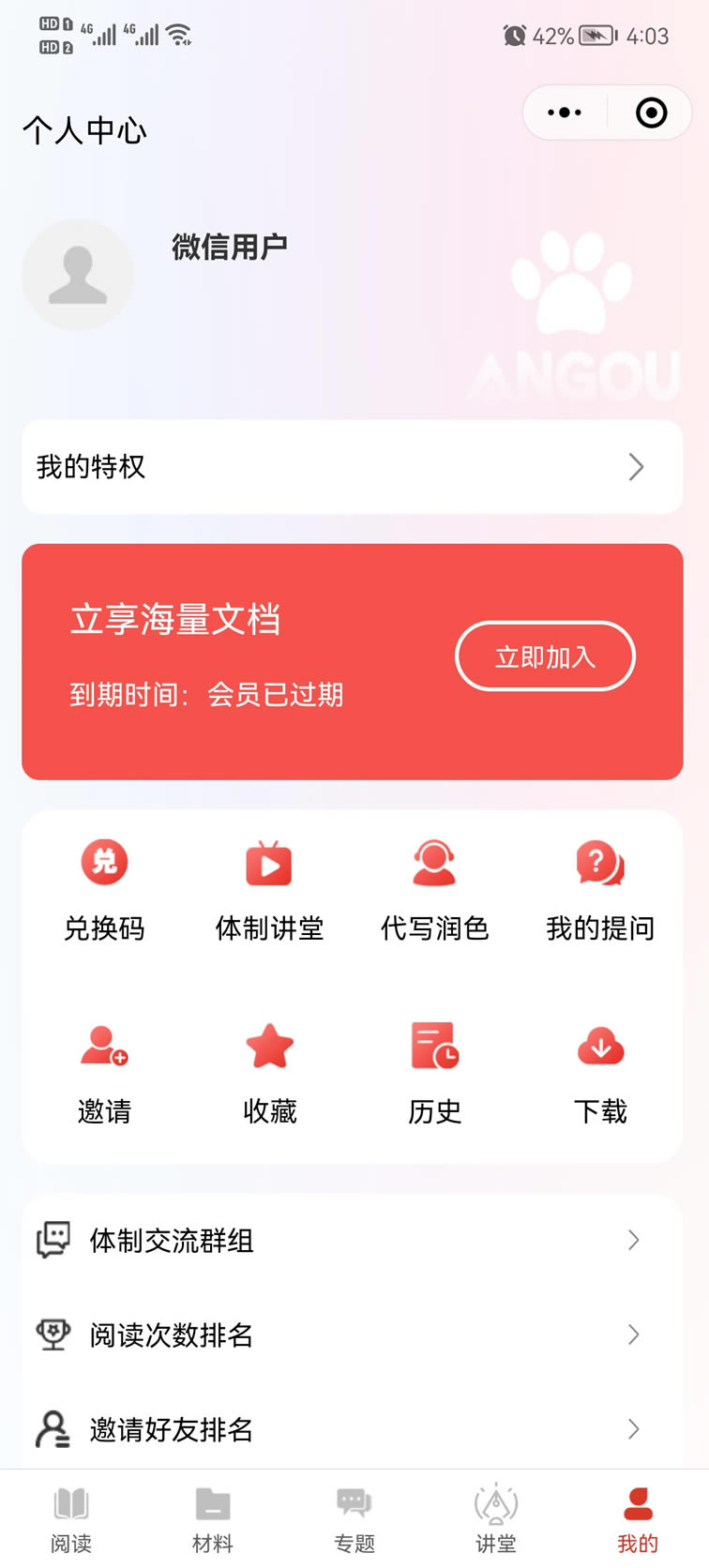The image size is (709, 1568).
Task: Open 体制交流群组 row
Action: [353, 1241]
